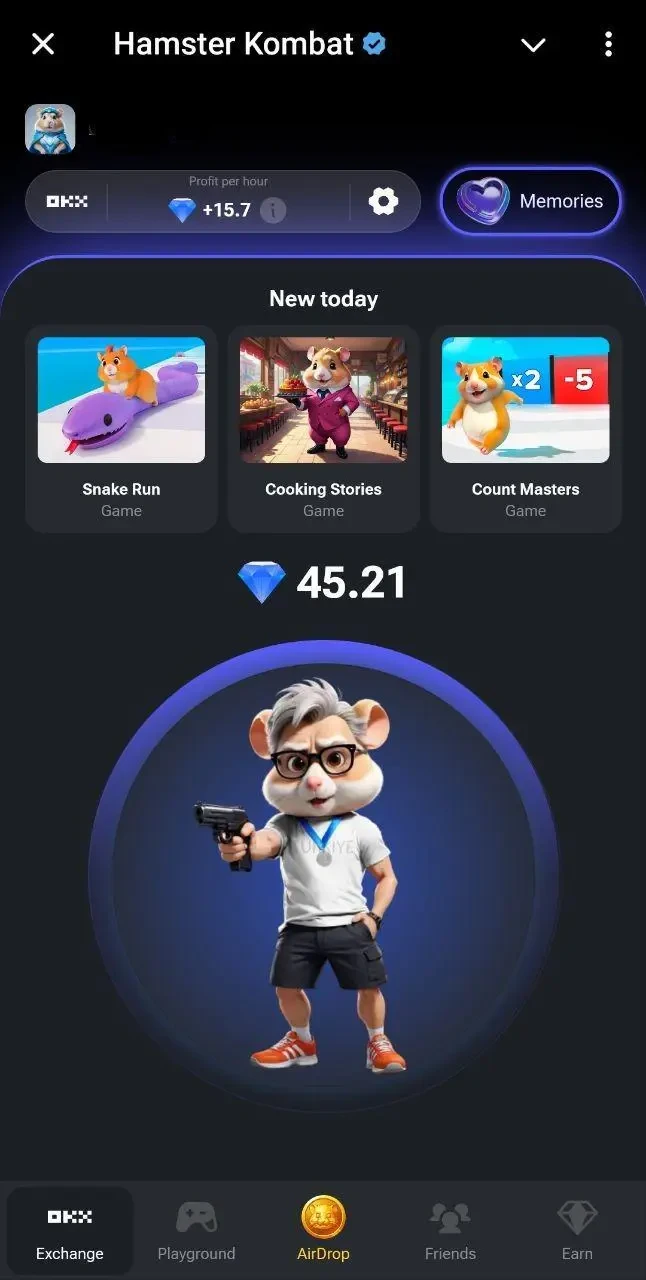Image resolution: width=646 pixels, height=1280 pixels.
Task: Launch the Snake Run game
Action: pyautogui.click(x=121, y=428)
